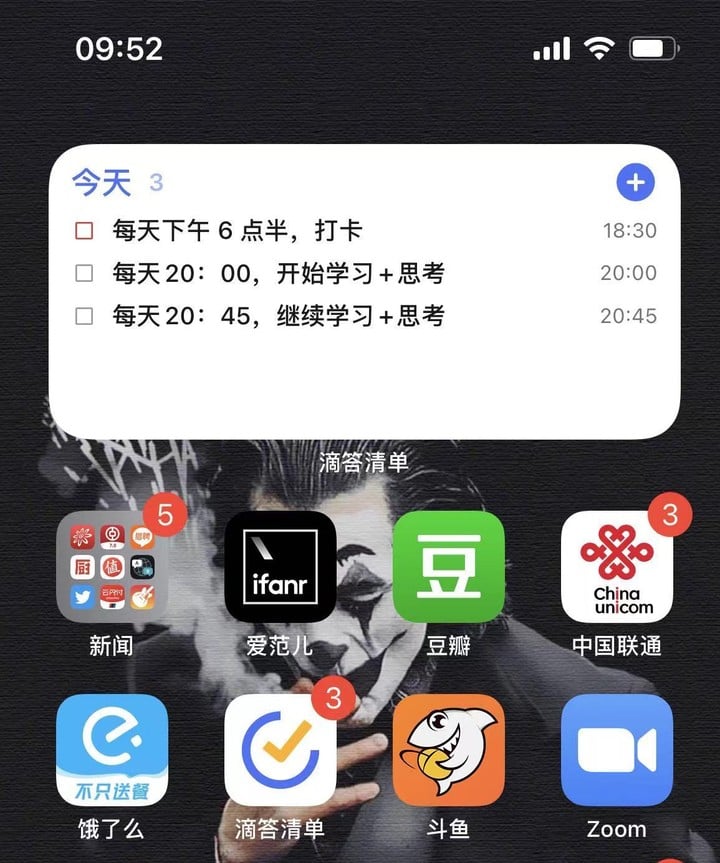Check off the 每天下午 6 点半，打卡 task
The image size is (720, 863).
(85, 231)
